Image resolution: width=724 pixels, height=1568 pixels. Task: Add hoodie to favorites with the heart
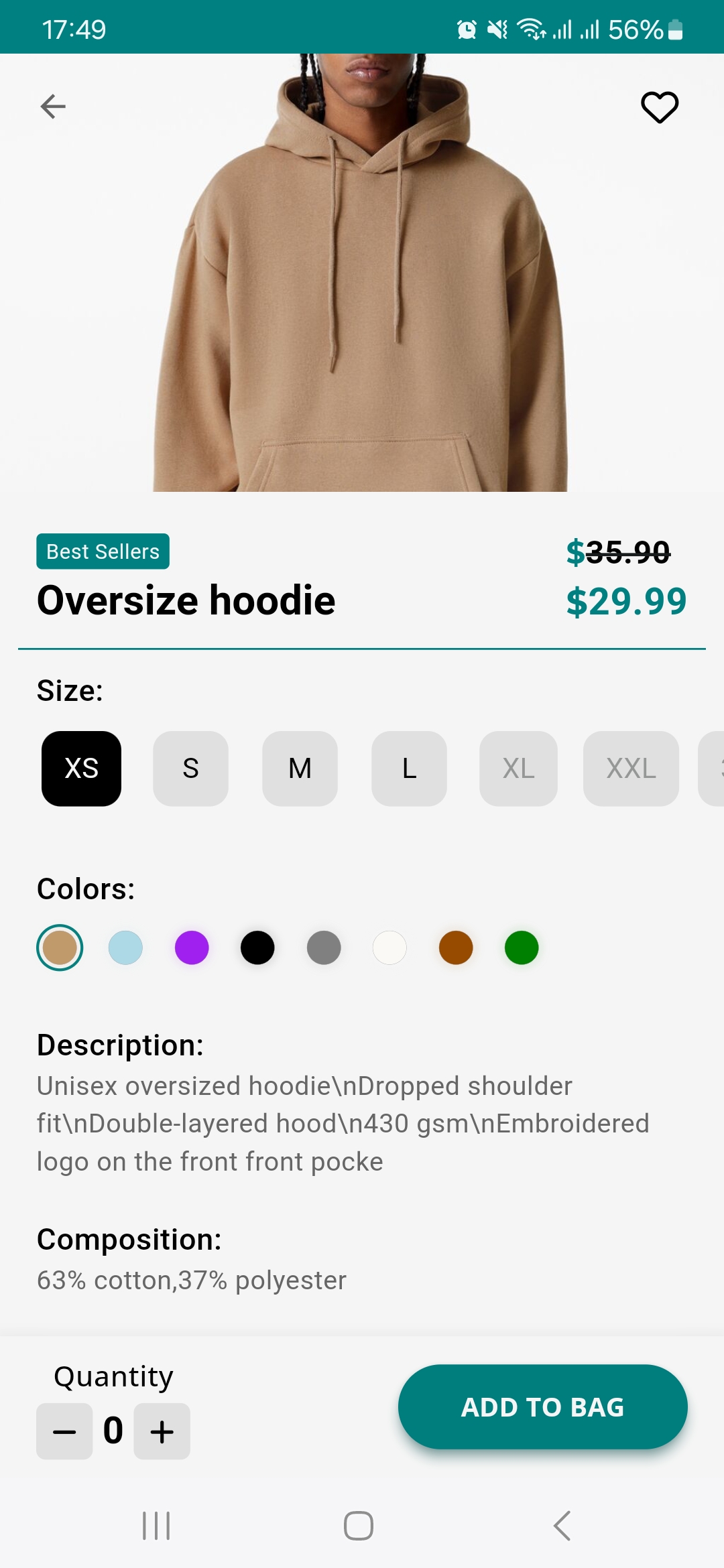click(660, 107)
